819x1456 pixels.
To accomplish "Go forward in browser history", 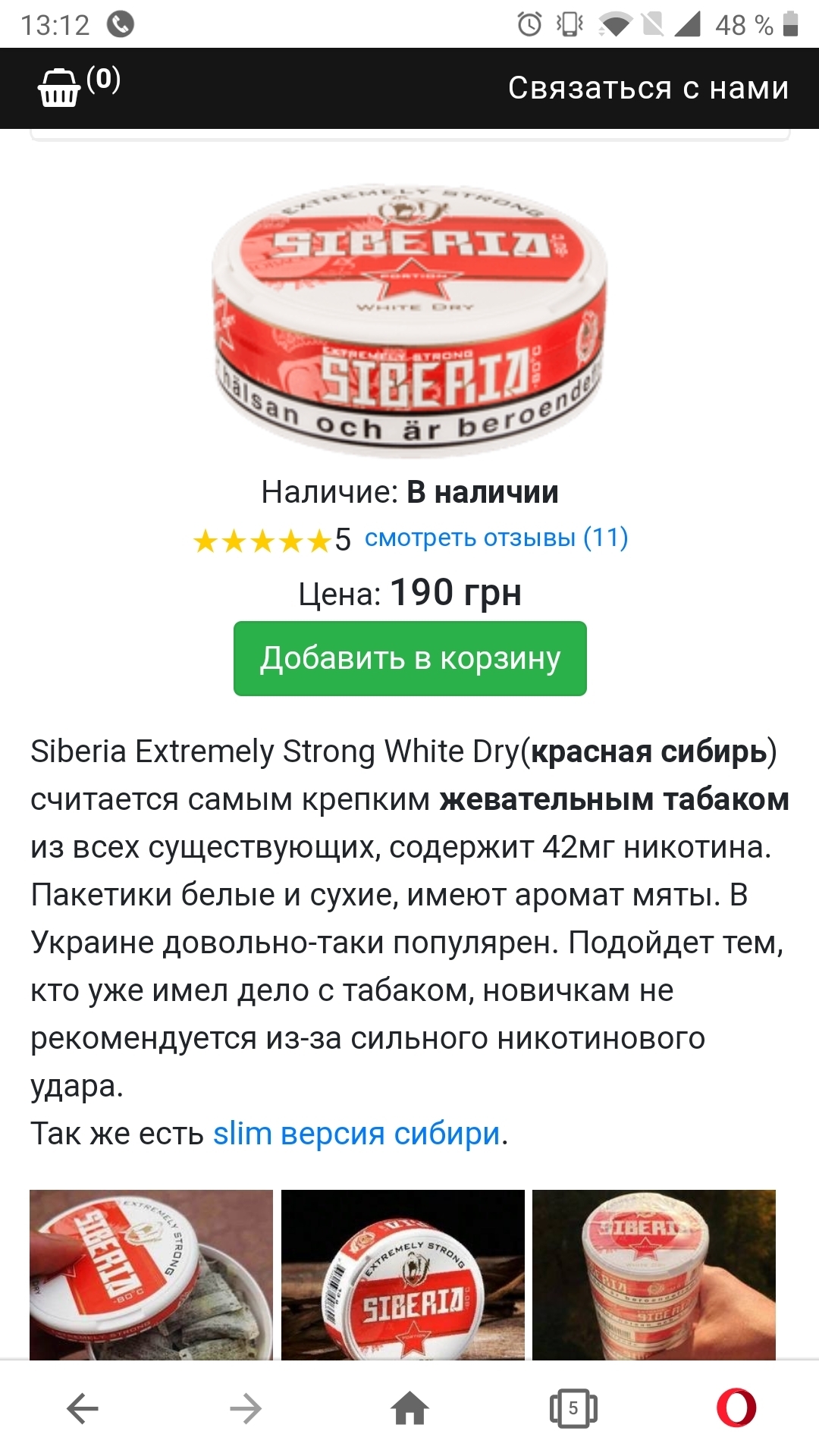I will pos(246,1409).
